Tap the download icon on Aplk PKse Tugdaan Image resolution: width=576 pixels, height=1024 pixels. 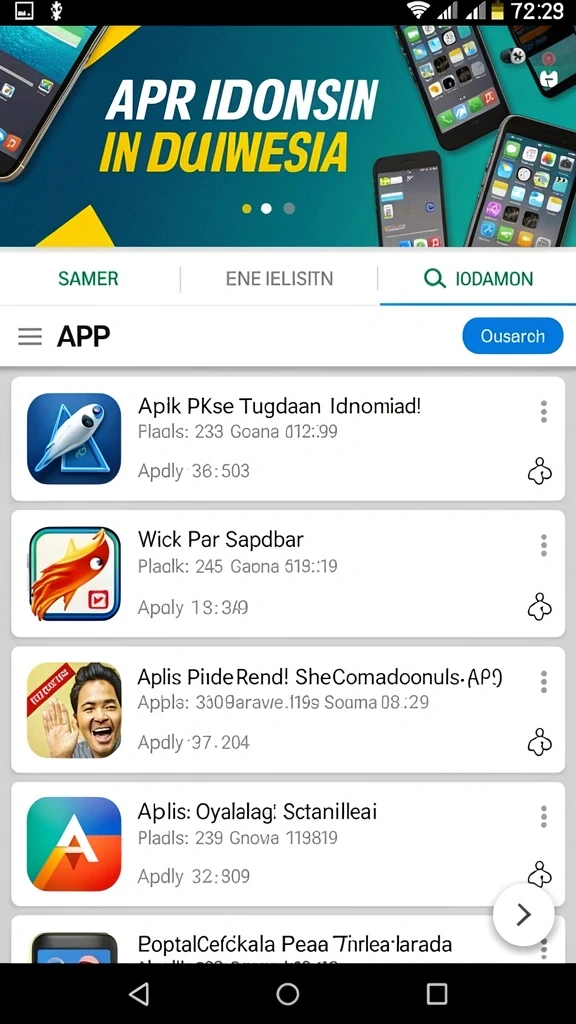(539, 470)
